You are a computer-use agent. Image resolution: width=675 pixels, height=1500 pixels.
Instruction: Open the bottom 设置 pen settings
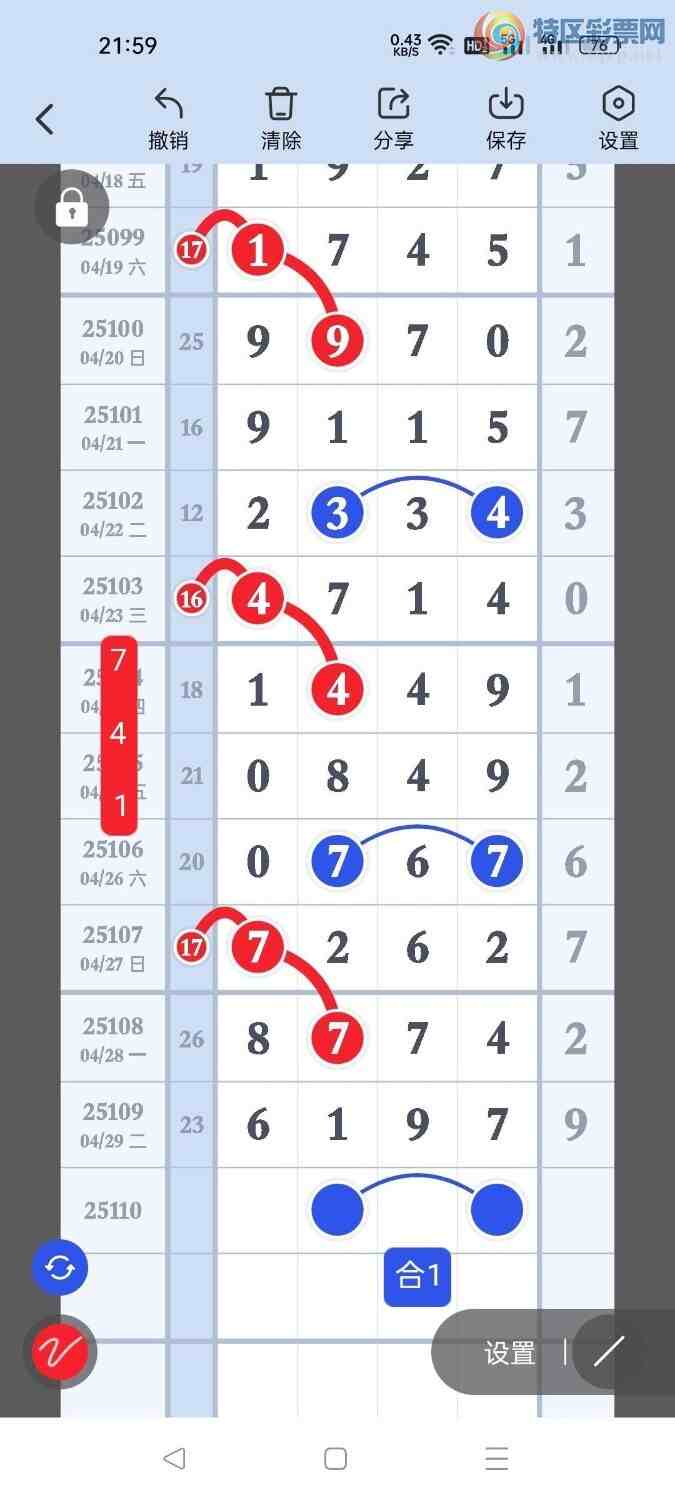[x=510, y=1353]
